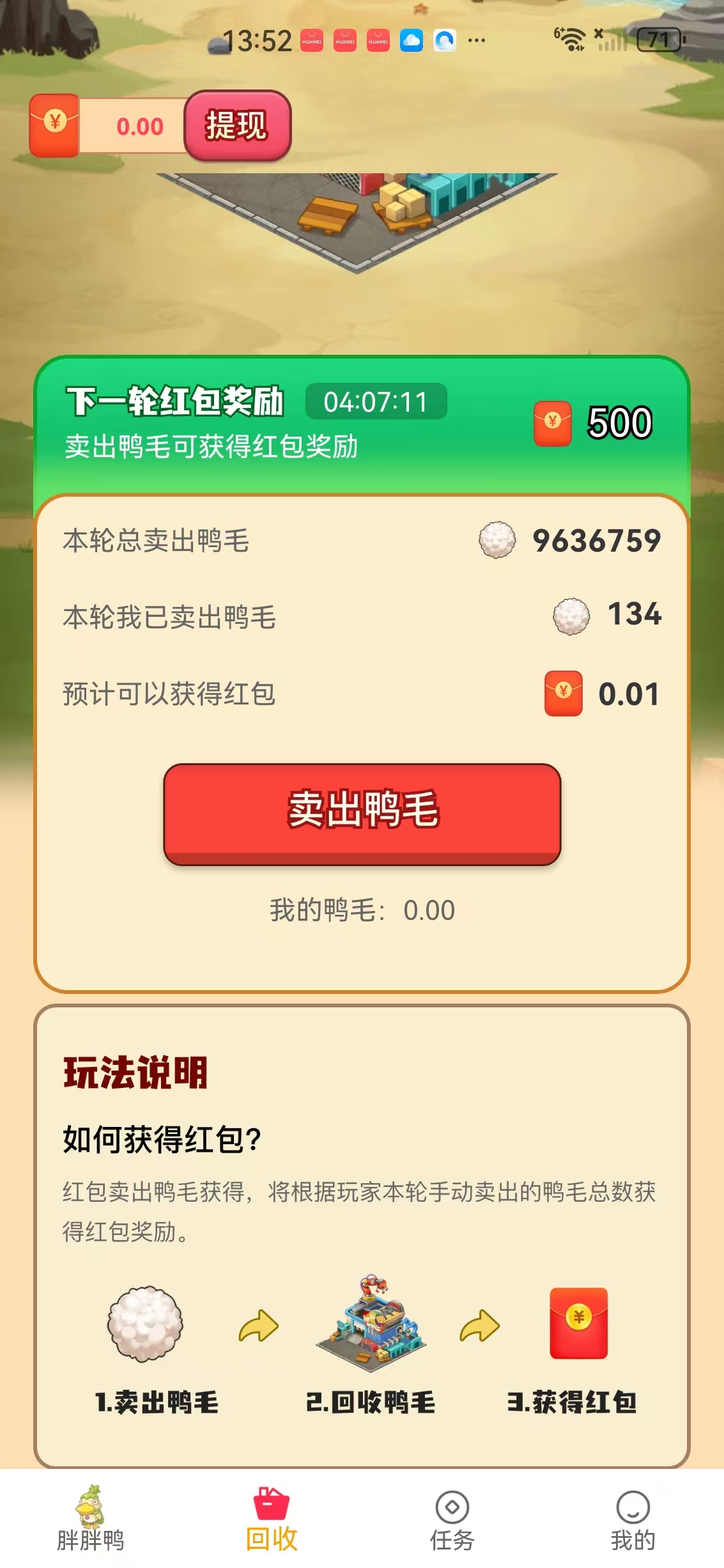Viewport: 724px width, 1568px height.
Task: Tap the red envelope icon next to 0.01
Action: (562, 692)
